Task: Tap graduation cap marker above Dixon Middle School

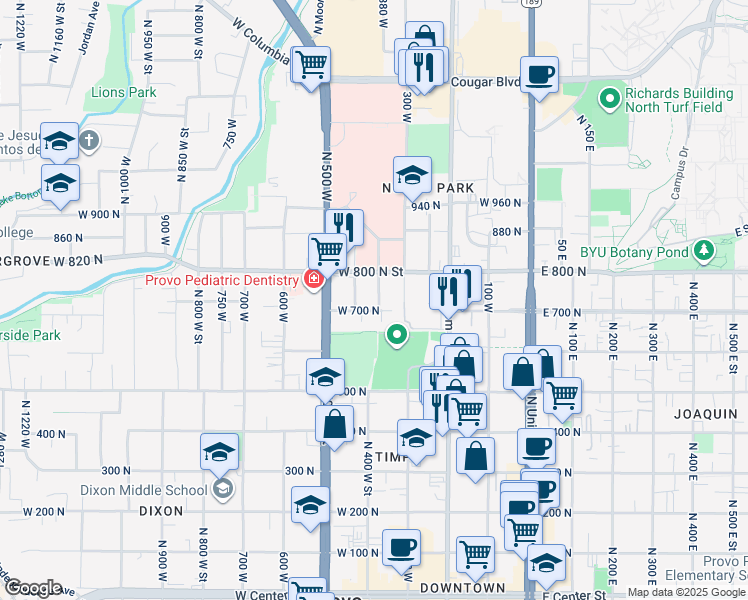Action: [x=219, y=455]
